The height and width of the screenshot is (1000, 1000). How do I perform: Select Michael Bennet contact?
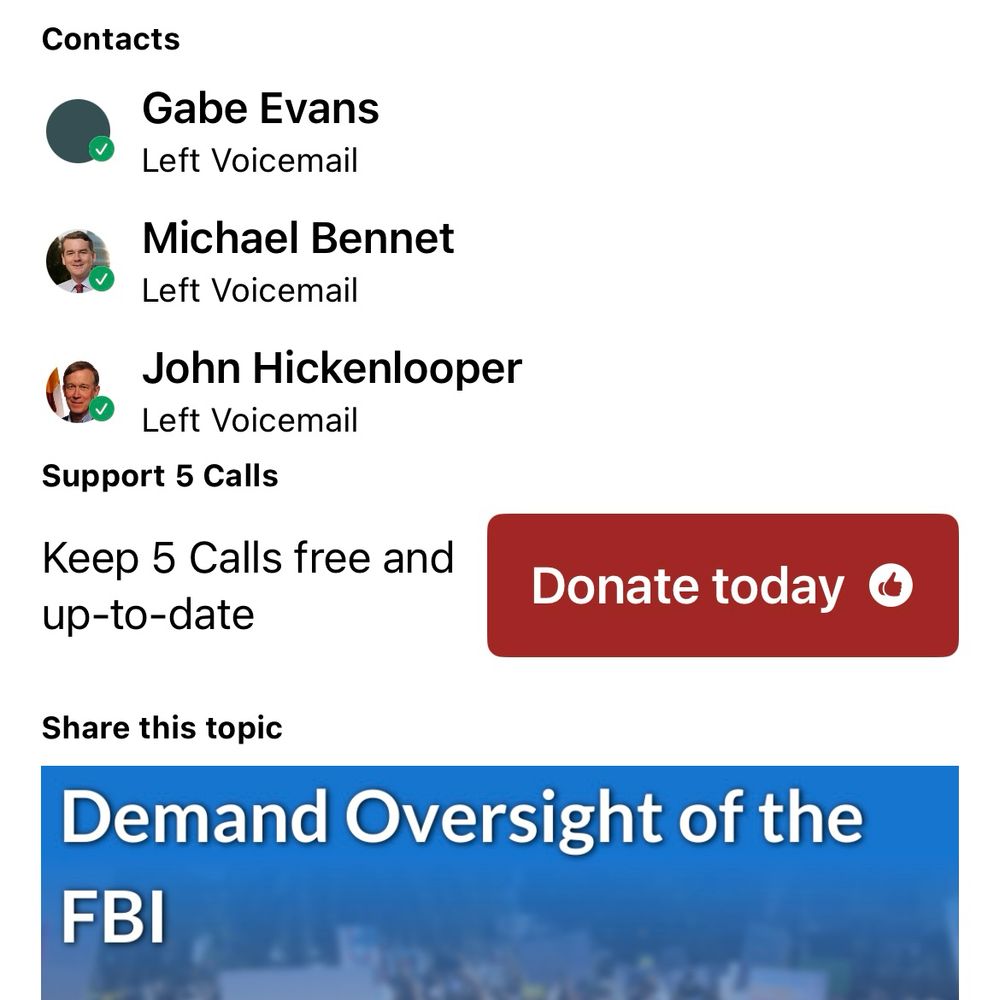pyautogui.click(x=297, y=262)
